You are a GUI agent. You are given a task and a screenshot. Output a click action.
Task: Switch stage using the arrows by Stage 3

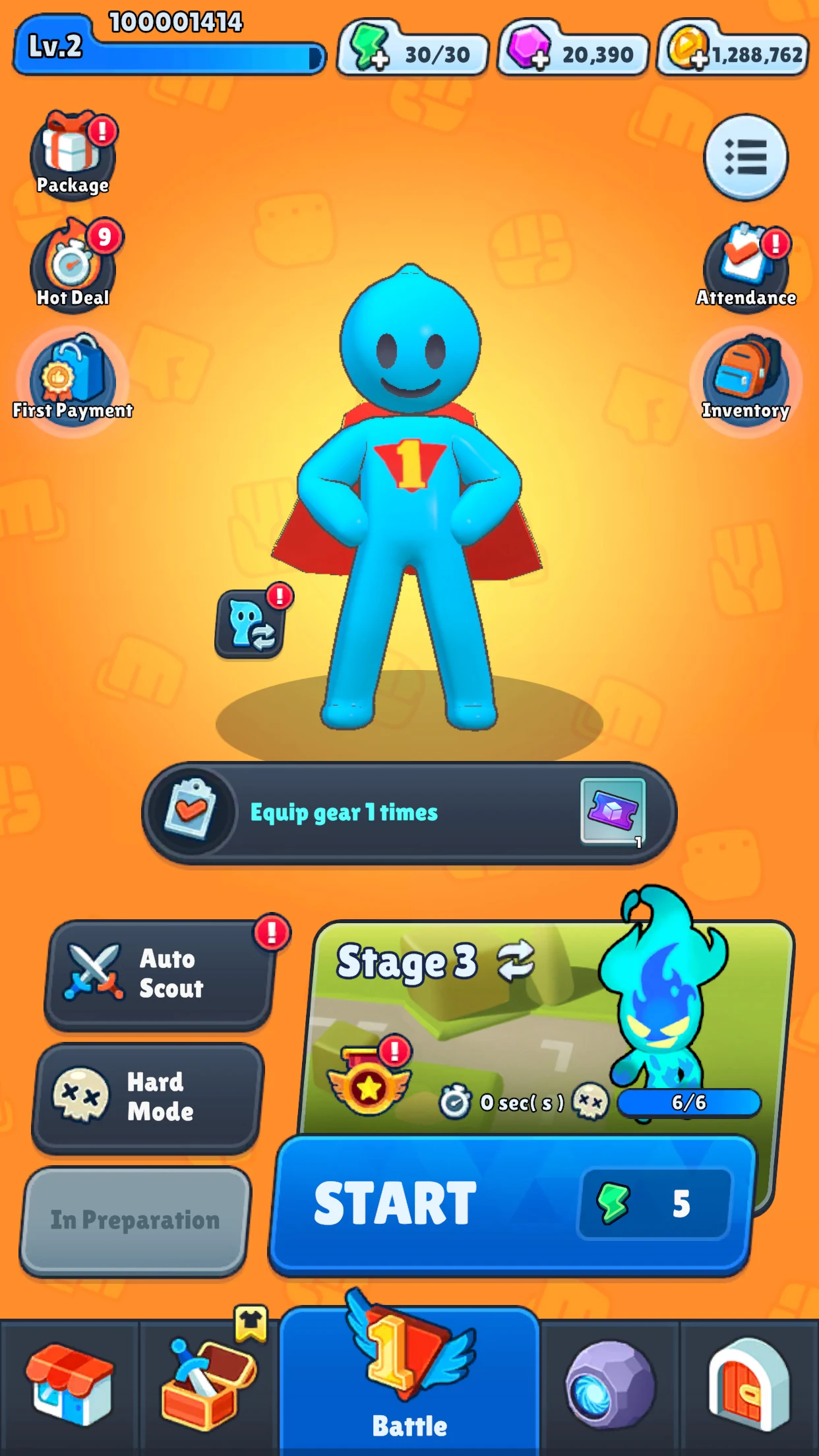pos(516,960)
